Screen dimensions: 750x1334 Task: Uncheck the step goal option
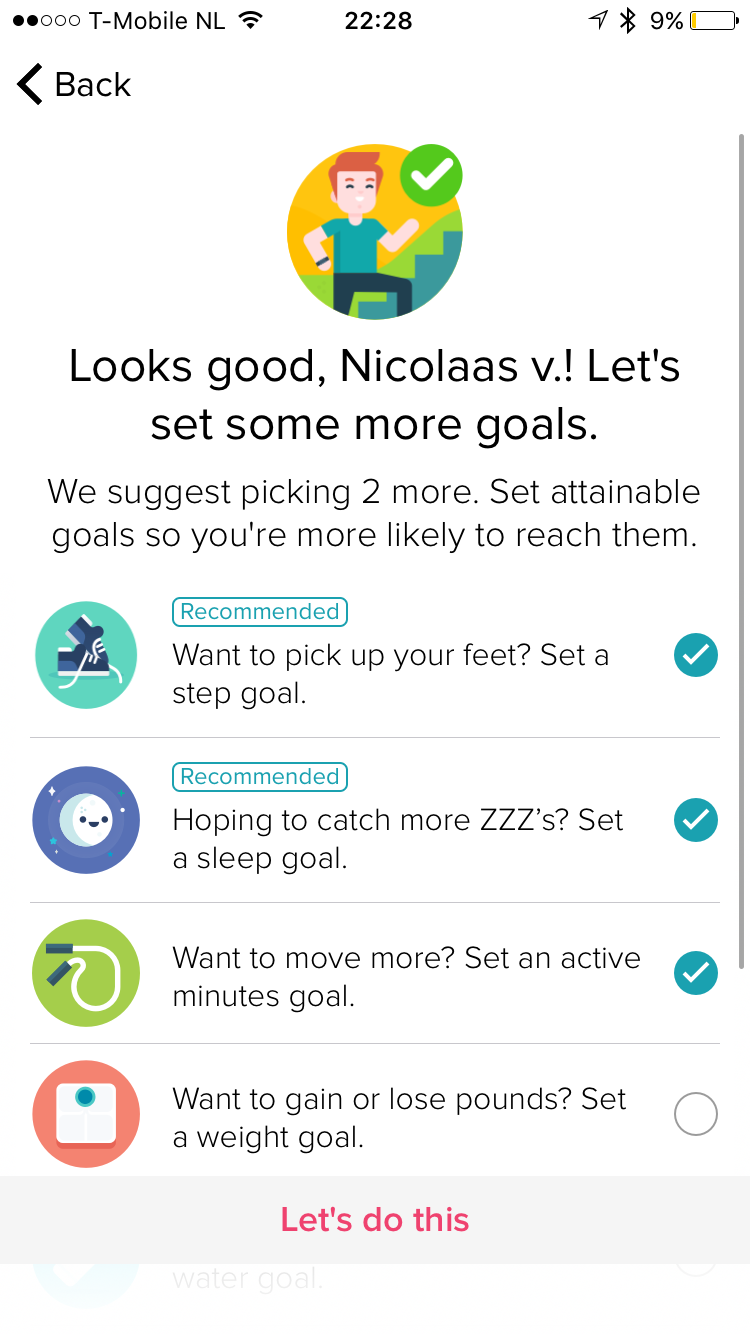696,655
